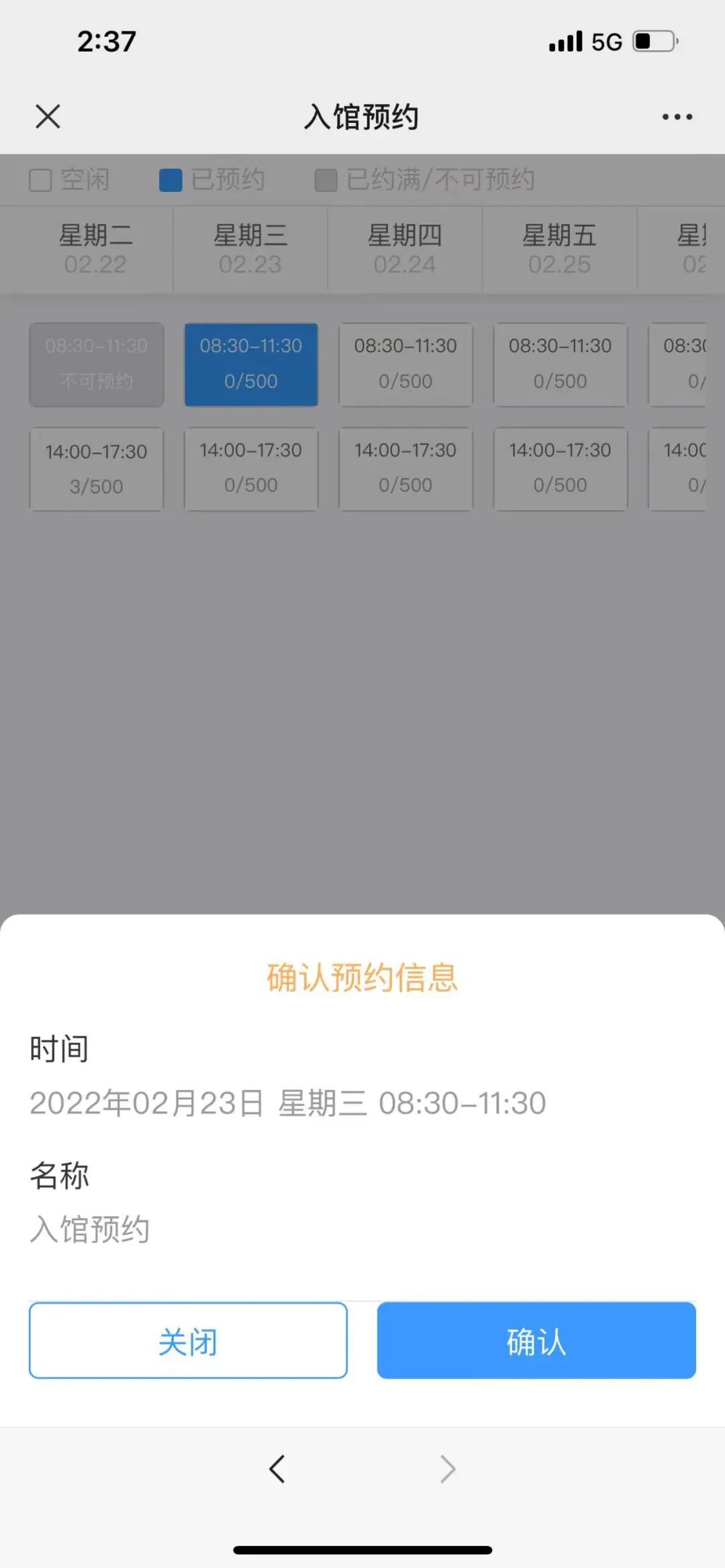Dismiss the dialog with 关闭

click(188, 1341)
